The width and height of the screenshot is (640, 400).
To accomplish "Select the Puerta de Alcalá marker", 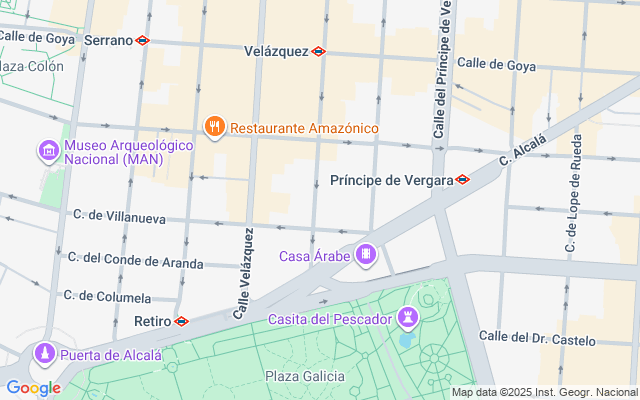I will pos(45,354).
